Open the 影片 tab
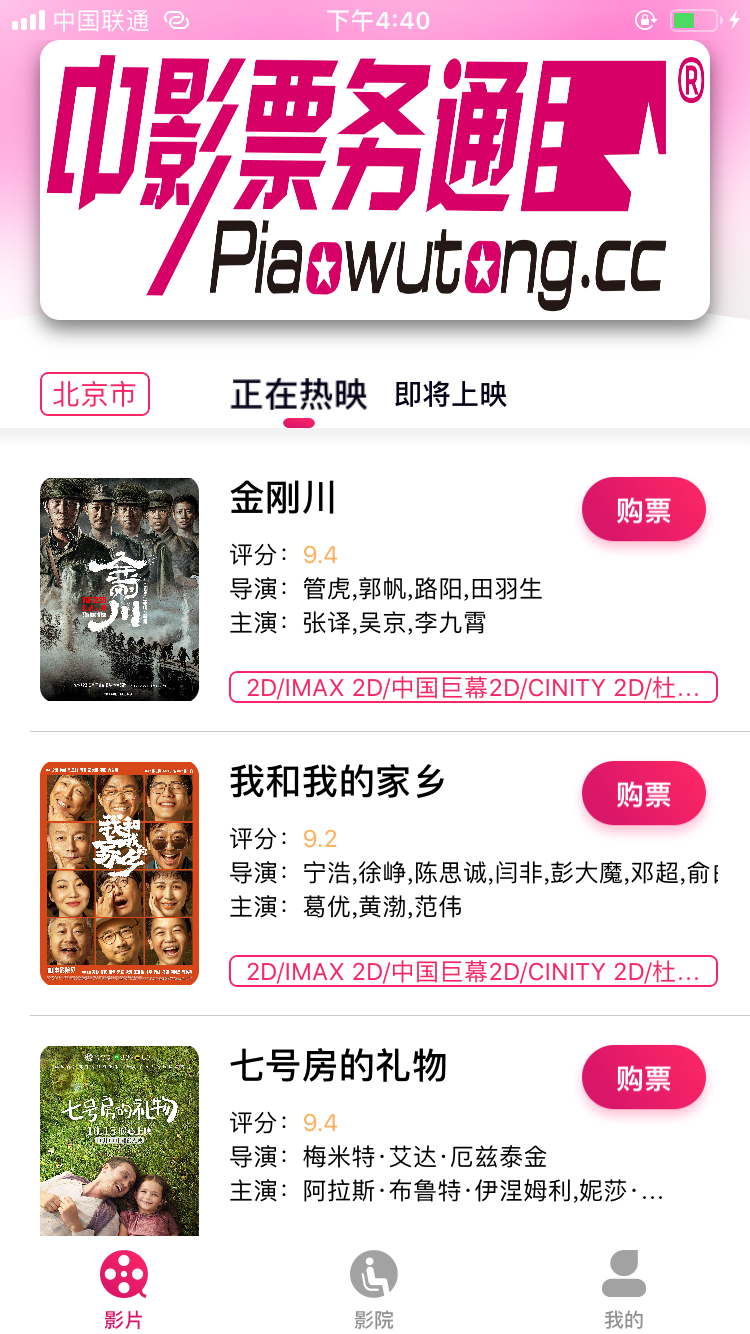The width and height of the screenshot is (750, 1334). point(124,1290)
